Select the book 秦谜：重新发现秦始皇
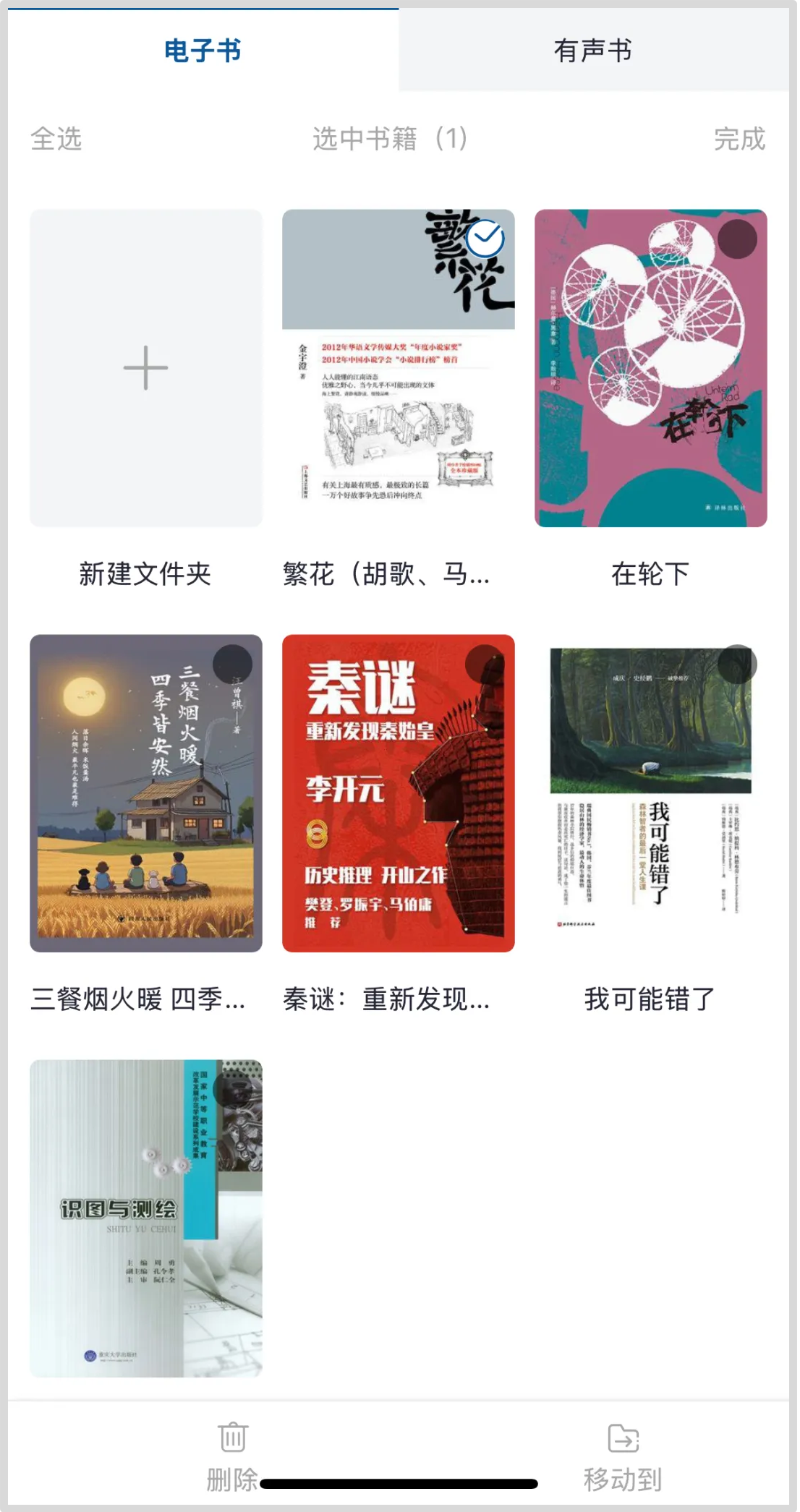This screenshot has height=1512, width=800. pyautogui.click(x=485, y=664)
